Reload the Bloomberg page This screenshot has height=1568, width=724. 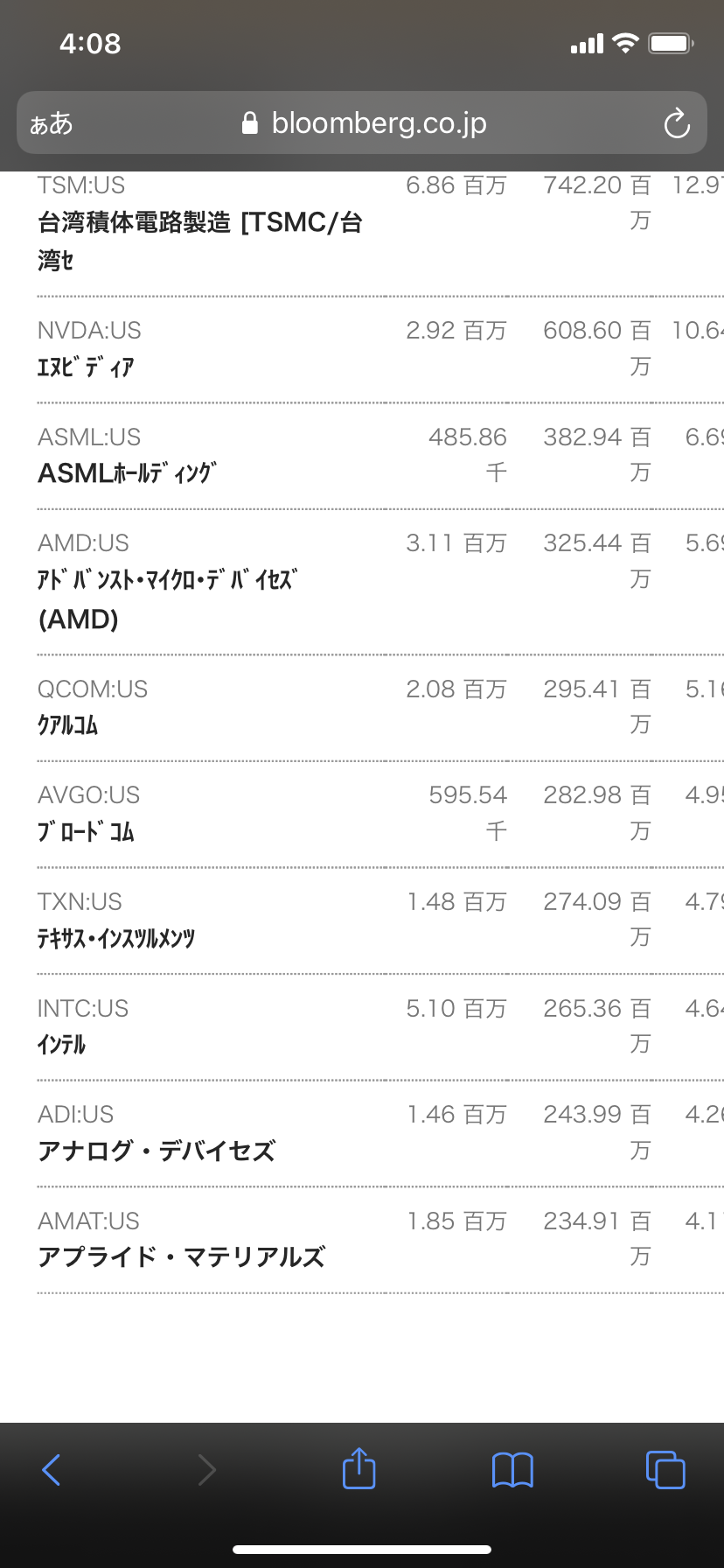click(x=677, y=123)
